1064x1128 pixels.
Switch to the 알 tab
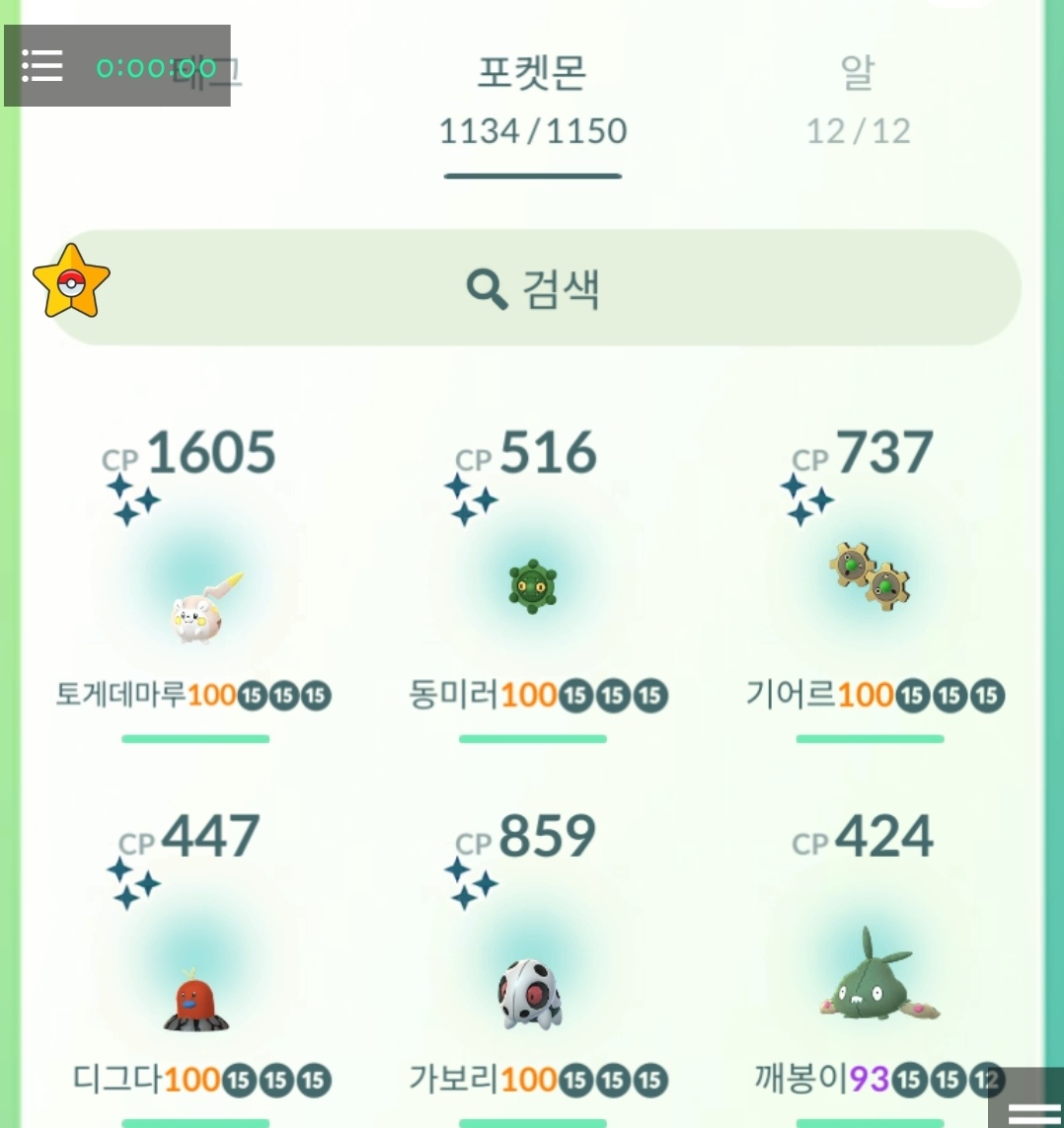(858, 99)
